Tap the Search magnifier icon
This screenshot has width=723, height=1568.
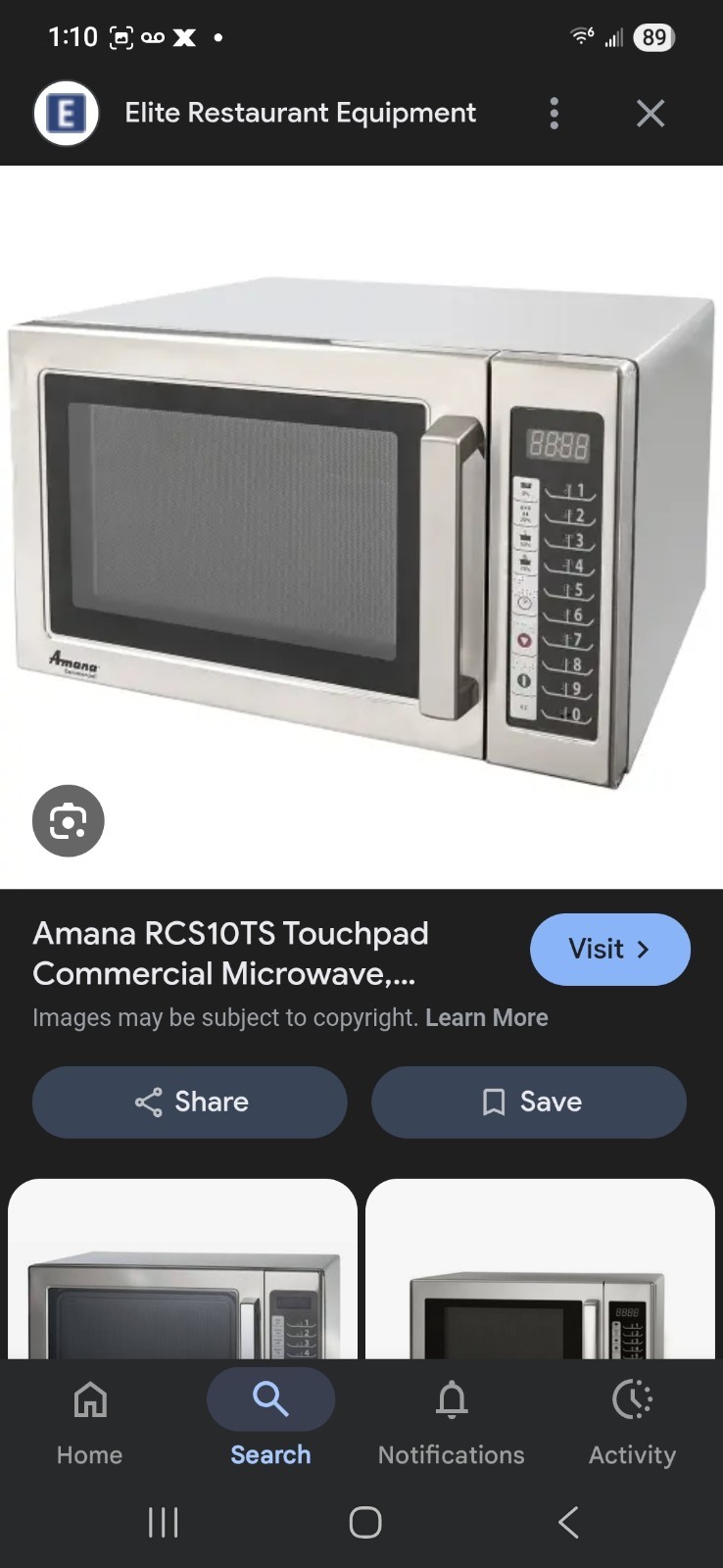270,1399
